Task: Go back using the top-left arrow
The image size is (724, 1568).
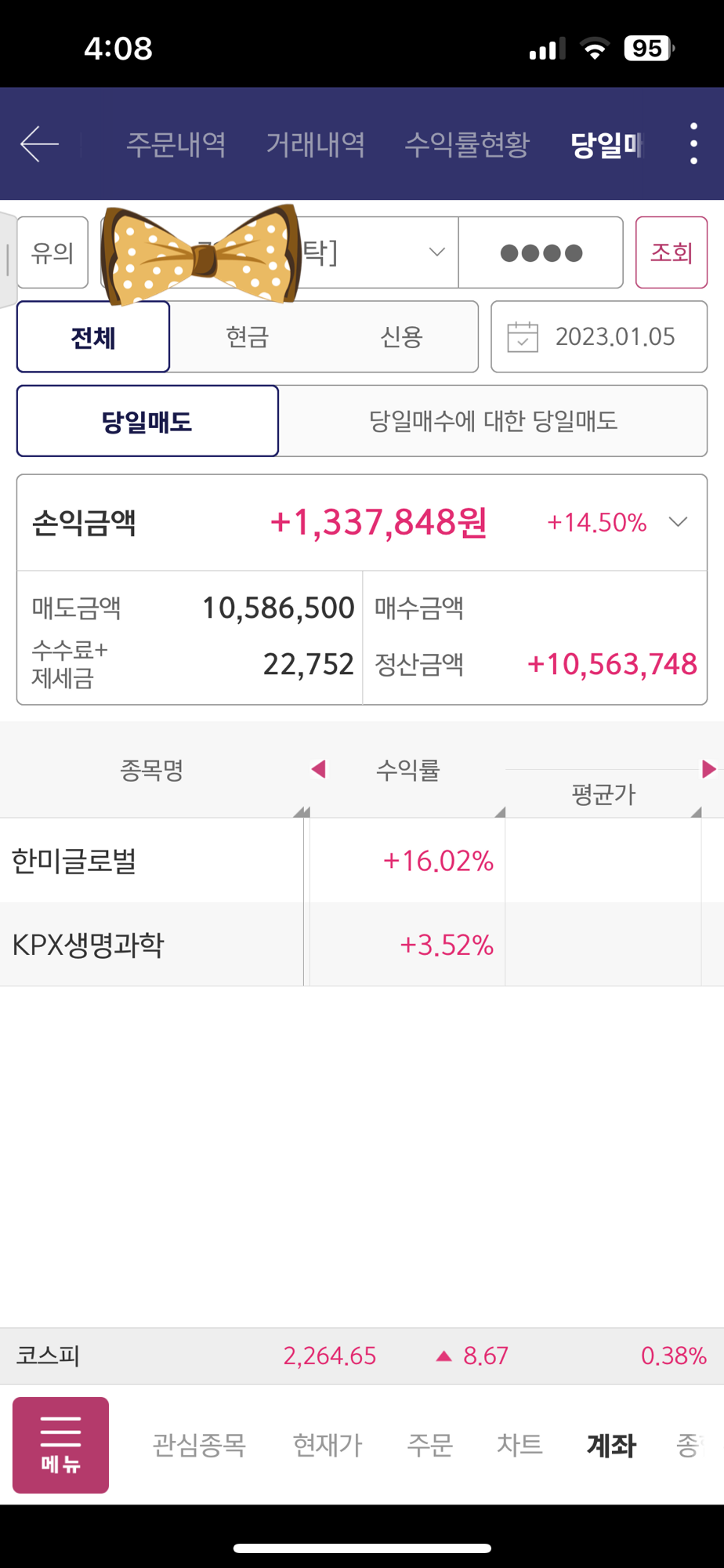Action: point(39,144)
